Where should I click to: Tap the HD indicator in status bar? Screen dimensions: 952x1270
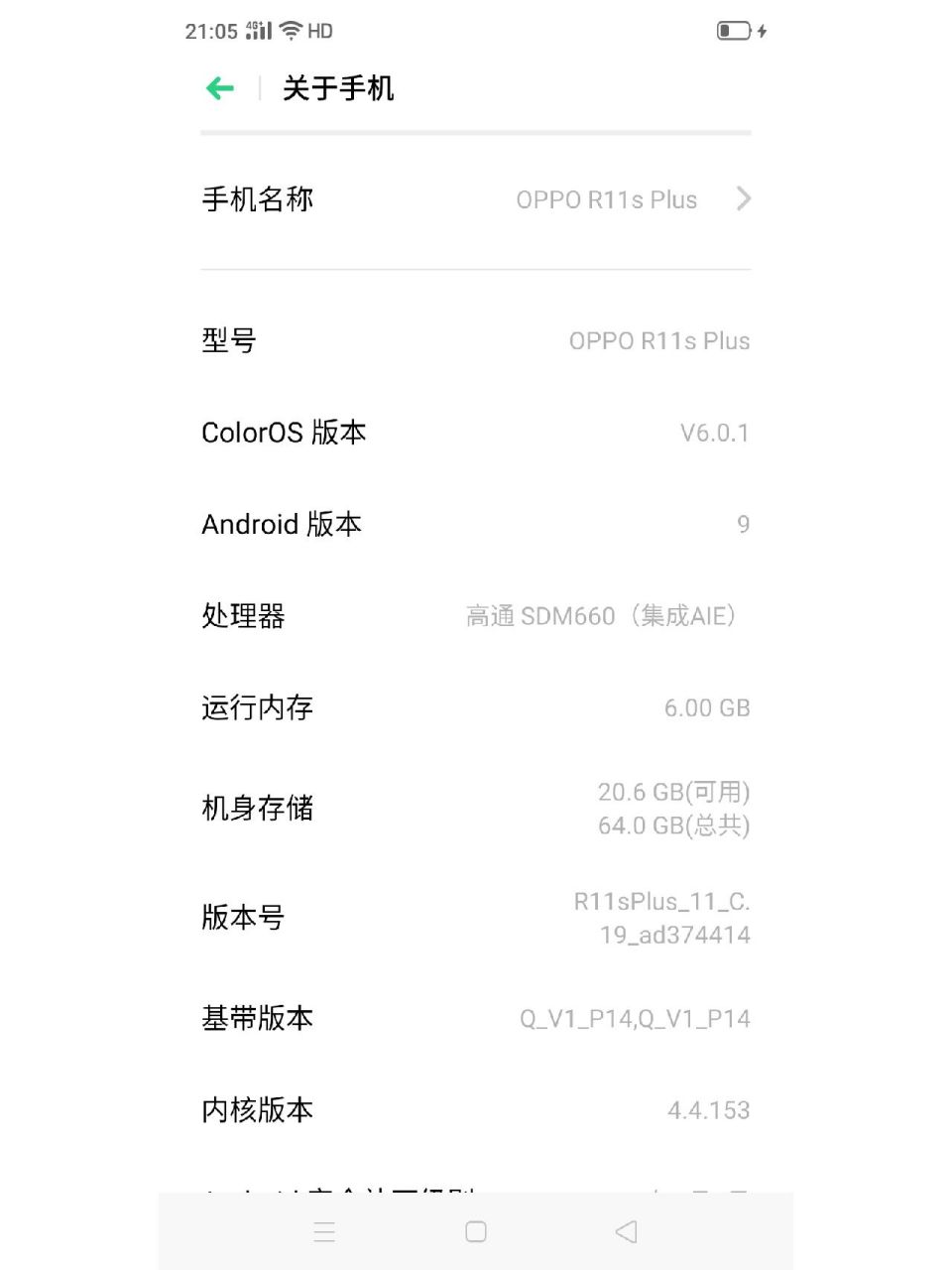(319, 31)
